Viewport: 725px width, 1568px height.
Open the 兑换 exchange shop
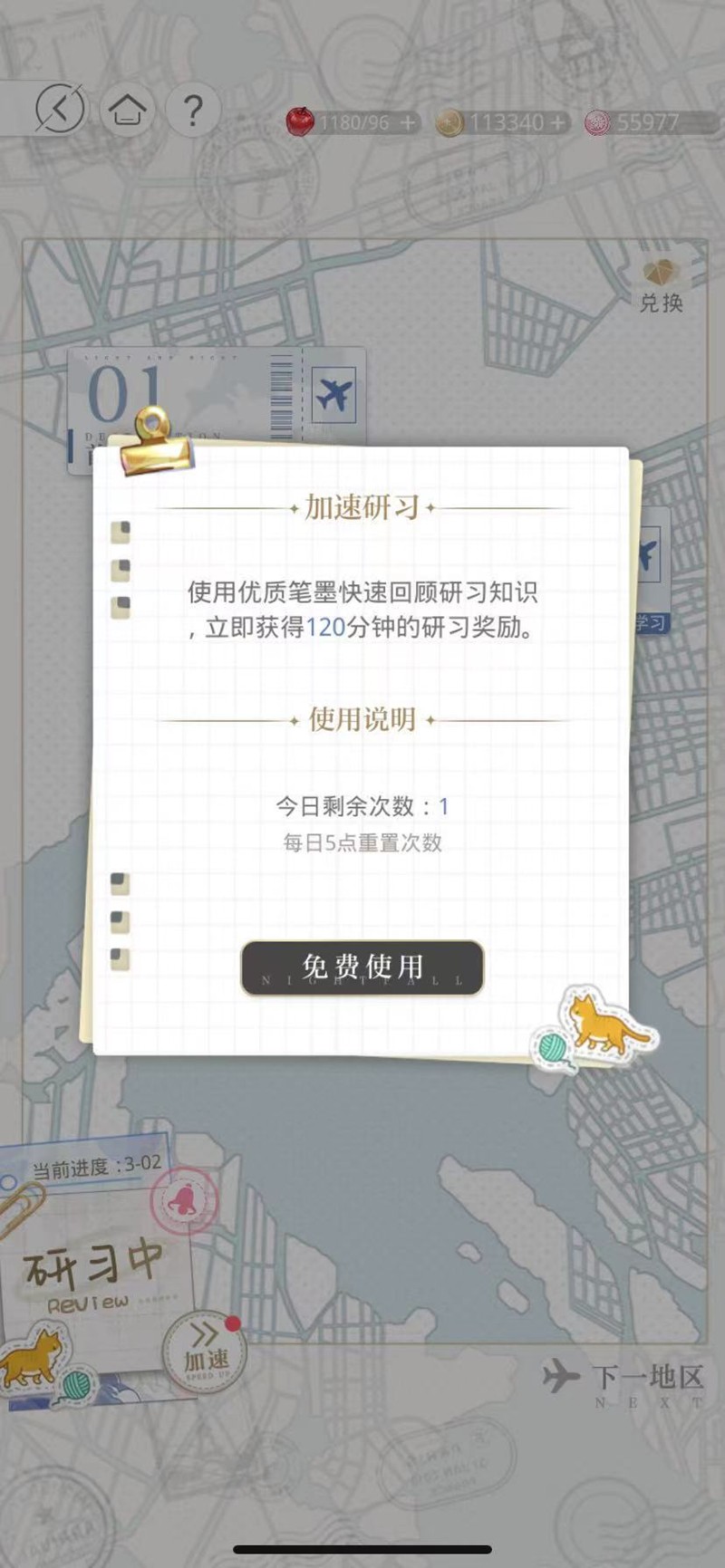click(x=661, y=286)
